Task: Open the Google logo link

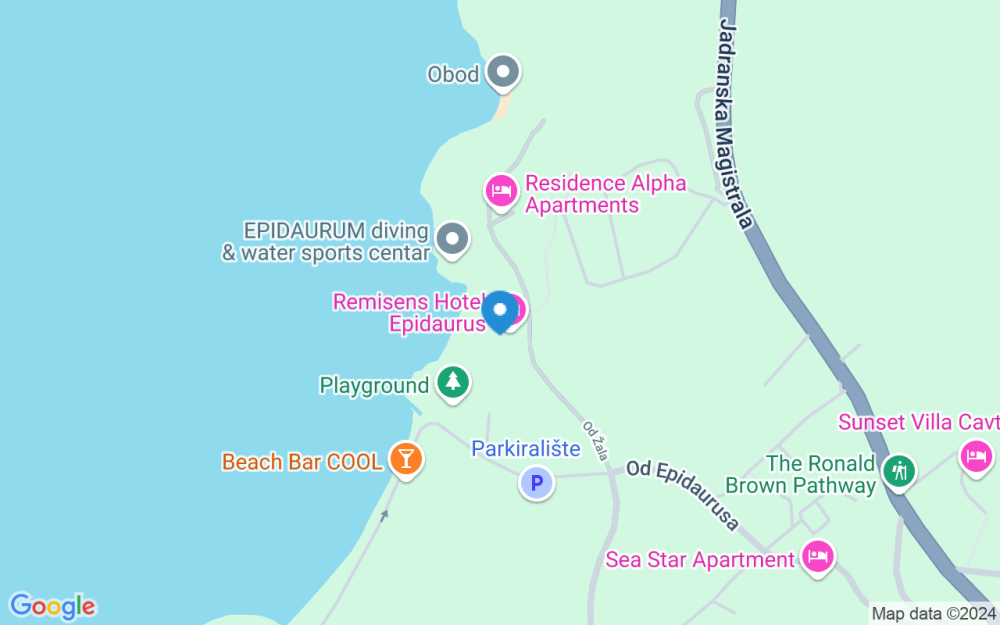Action: click(x=52, y=606)
